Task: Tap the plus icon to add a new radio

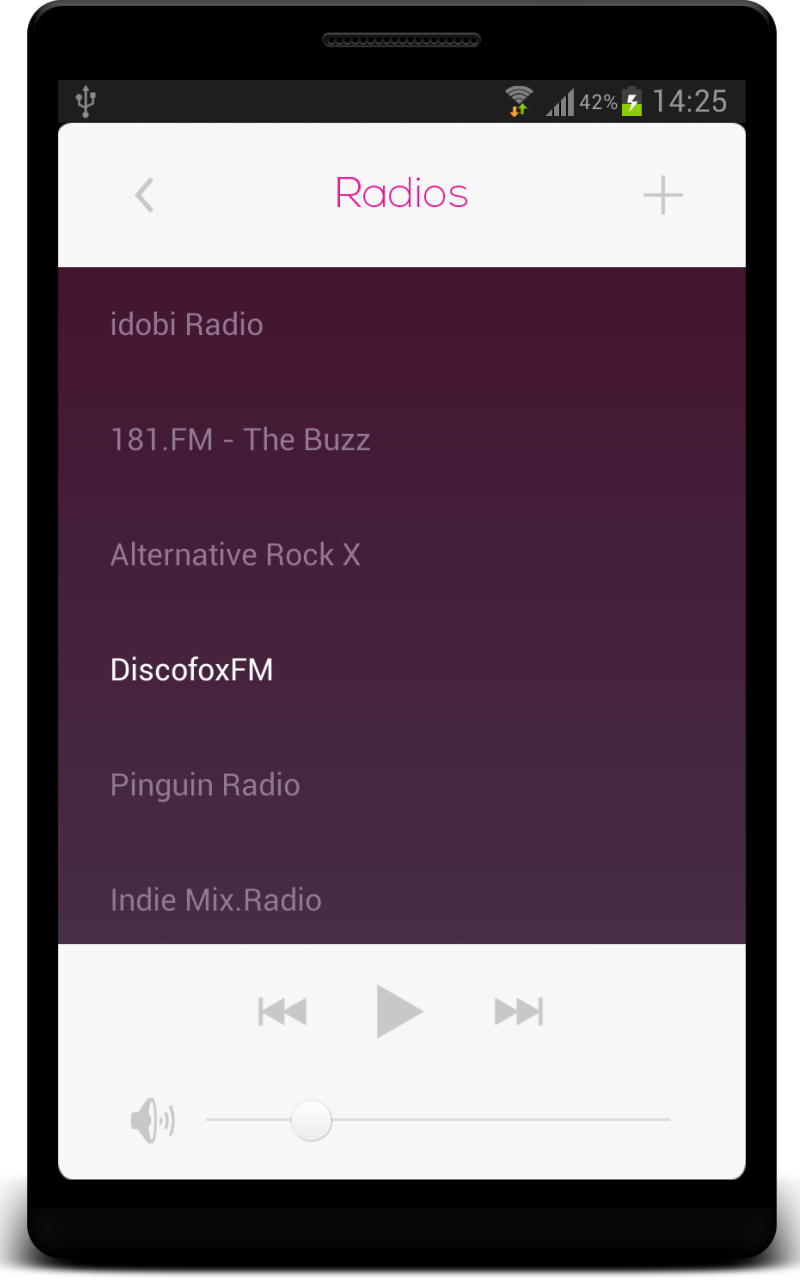Action: tap(662, 195)
